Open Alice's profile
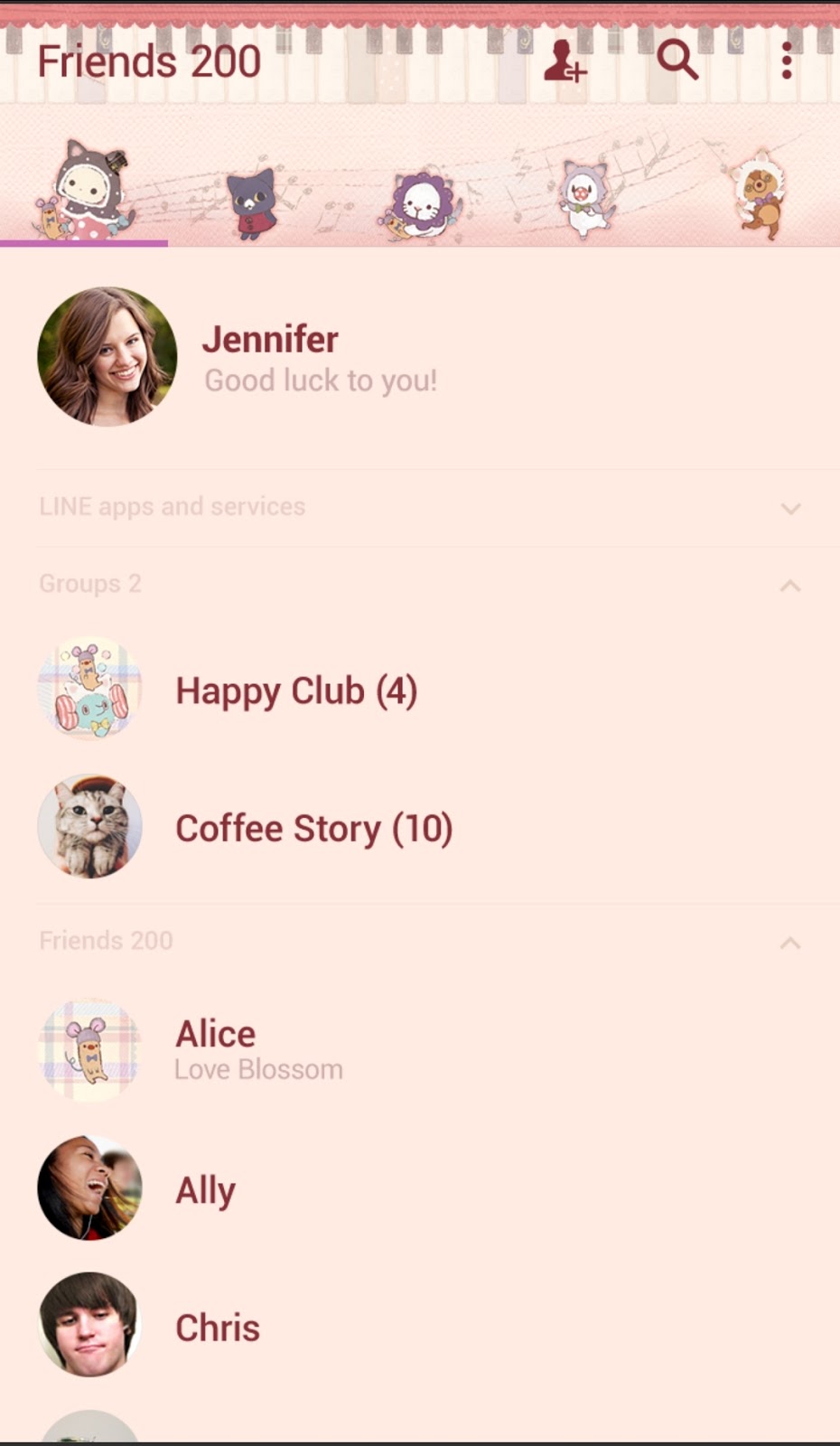Image resolution: width=840 pixels, height=1446 pixels. [420, 1050]
